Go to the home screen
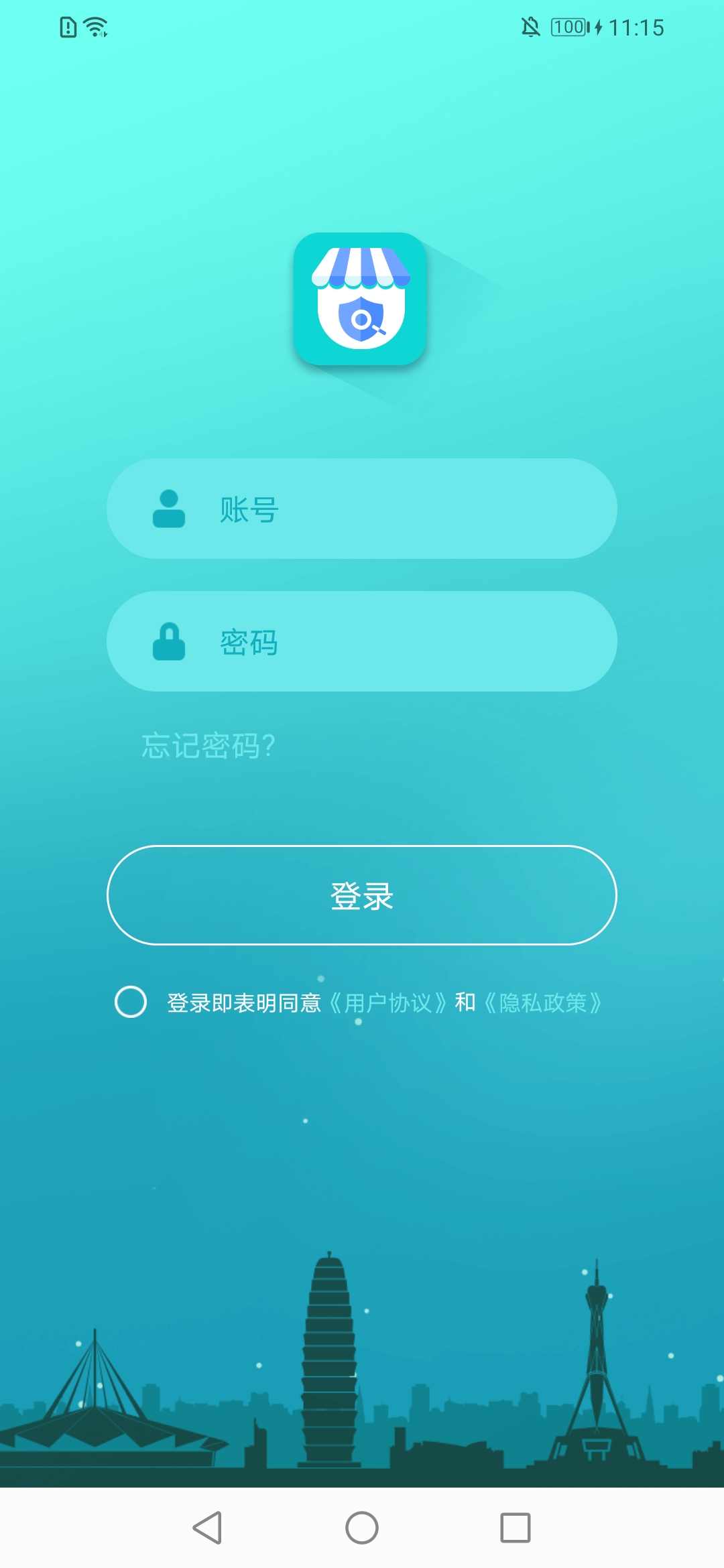 point(362,1528)
